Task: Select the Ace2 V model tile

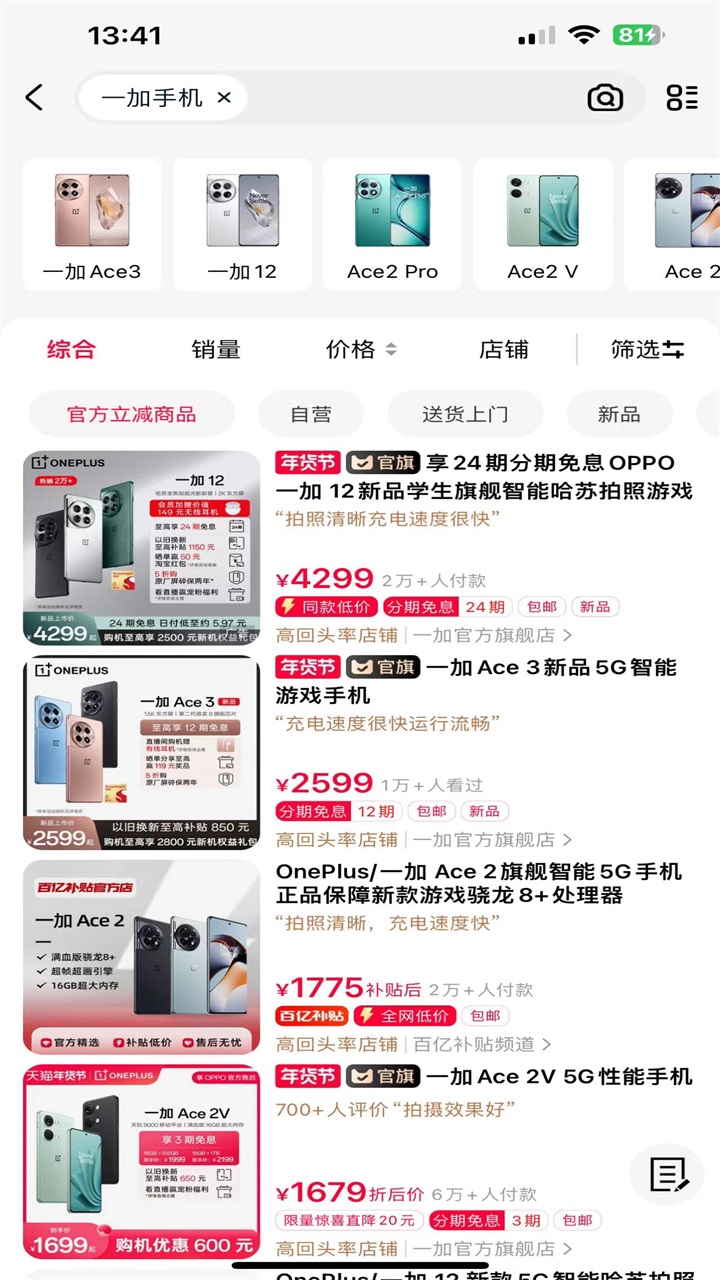Action: (x=542, y=224)
